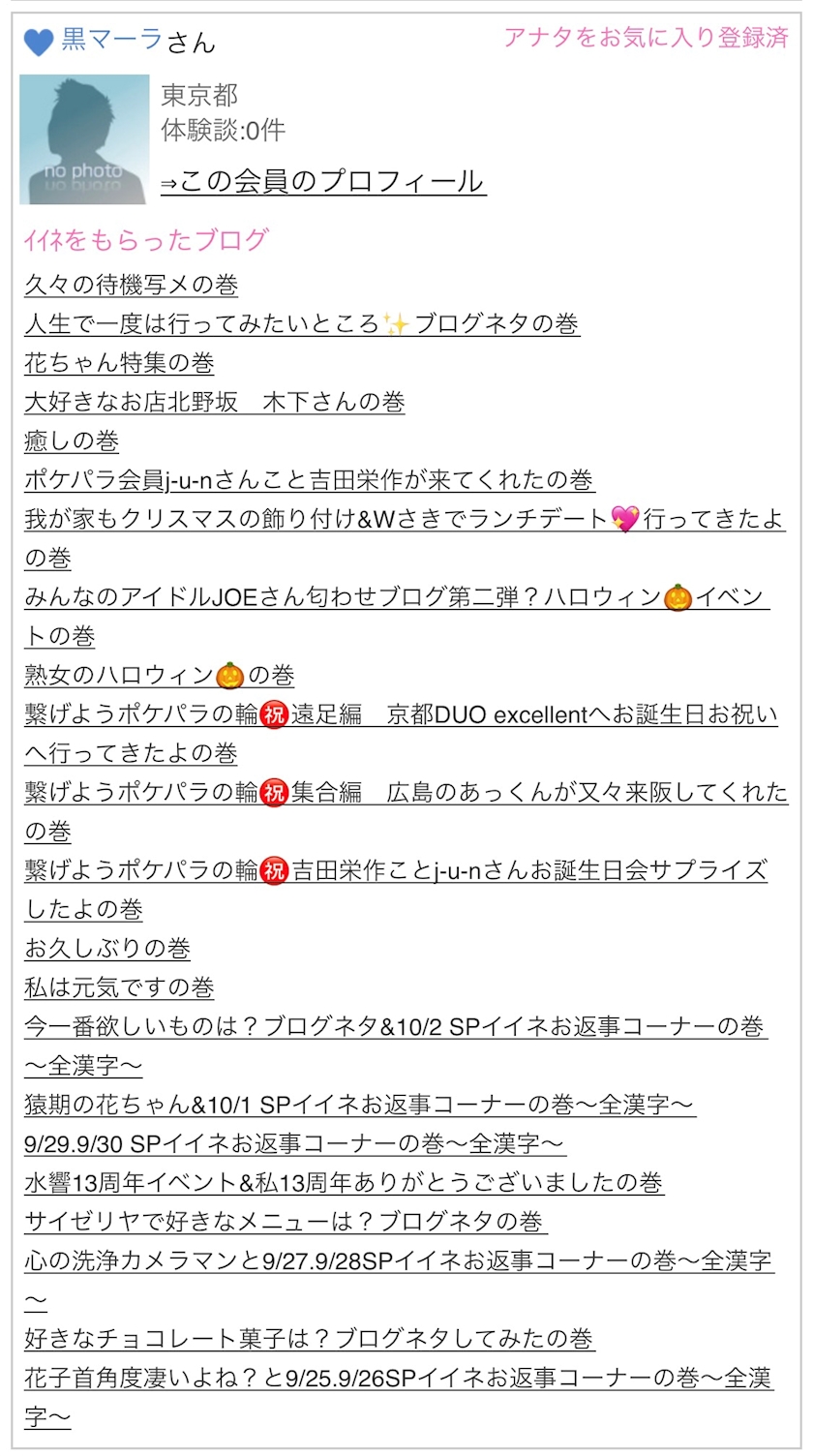
Task: Open この会員のプロフィール link
Action: 323,181
